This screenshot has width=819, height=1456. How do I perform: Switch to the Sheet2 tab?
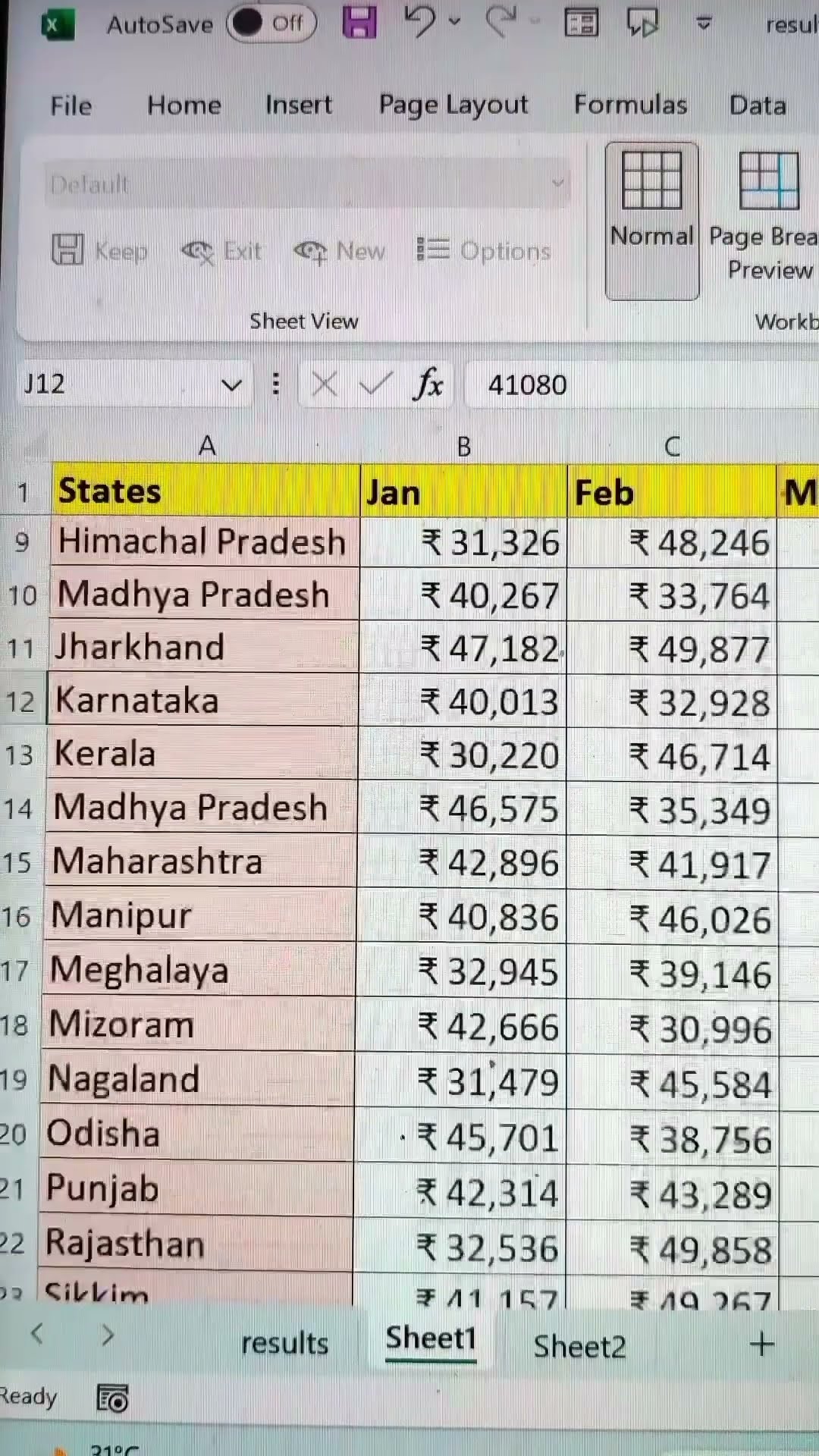579,1347
